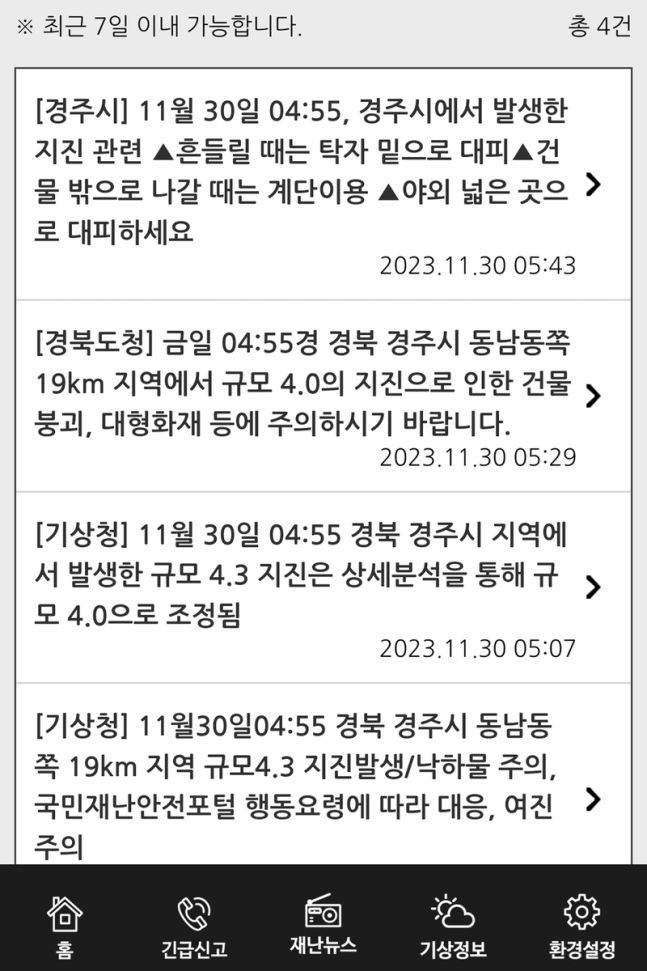The width and height of the screenshot is (647, 971).
Task: Go to the 홈 tab
Action: point(64,925)
